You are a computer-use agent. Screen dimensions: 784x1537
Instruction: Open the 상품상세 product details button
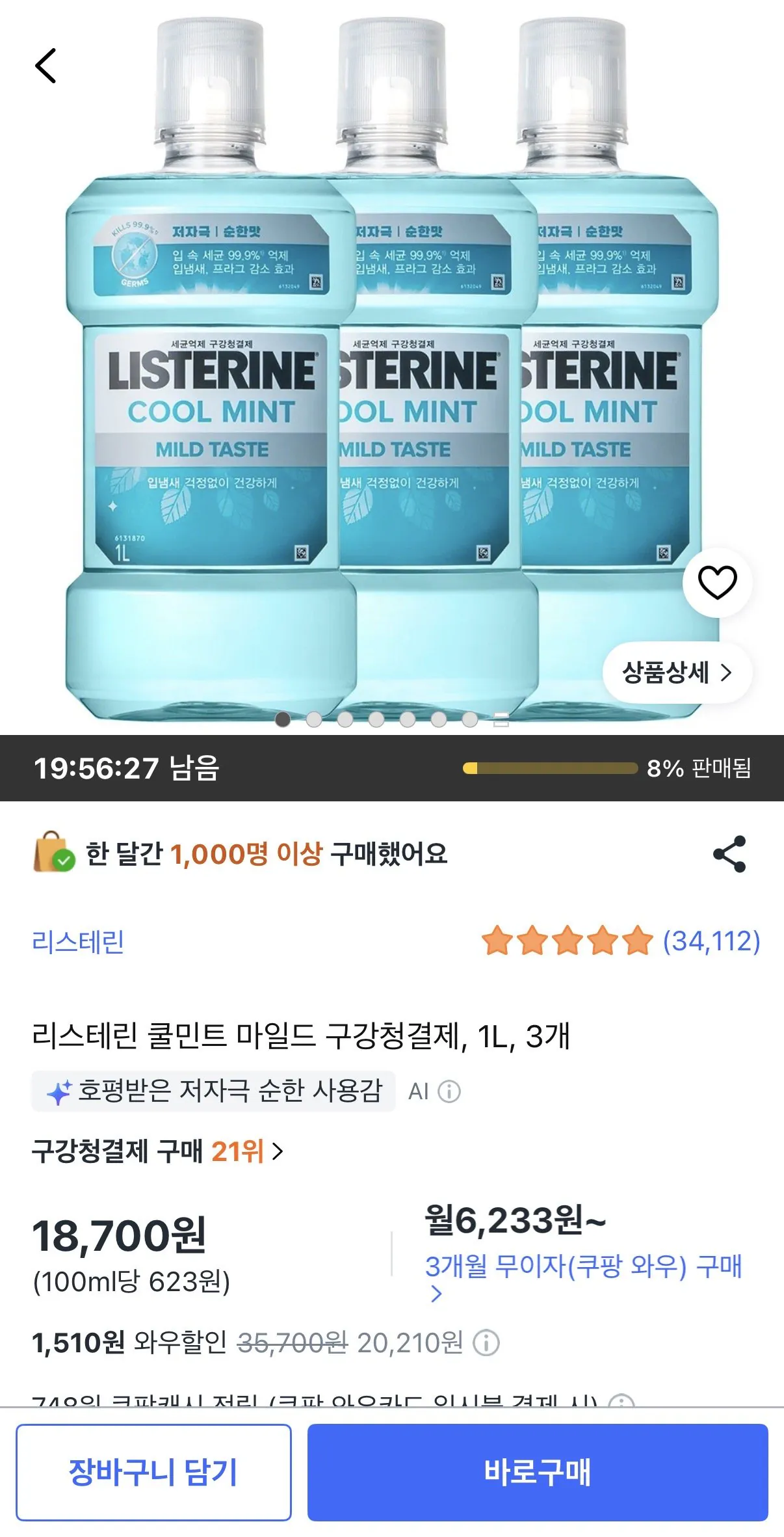[677, 673]
